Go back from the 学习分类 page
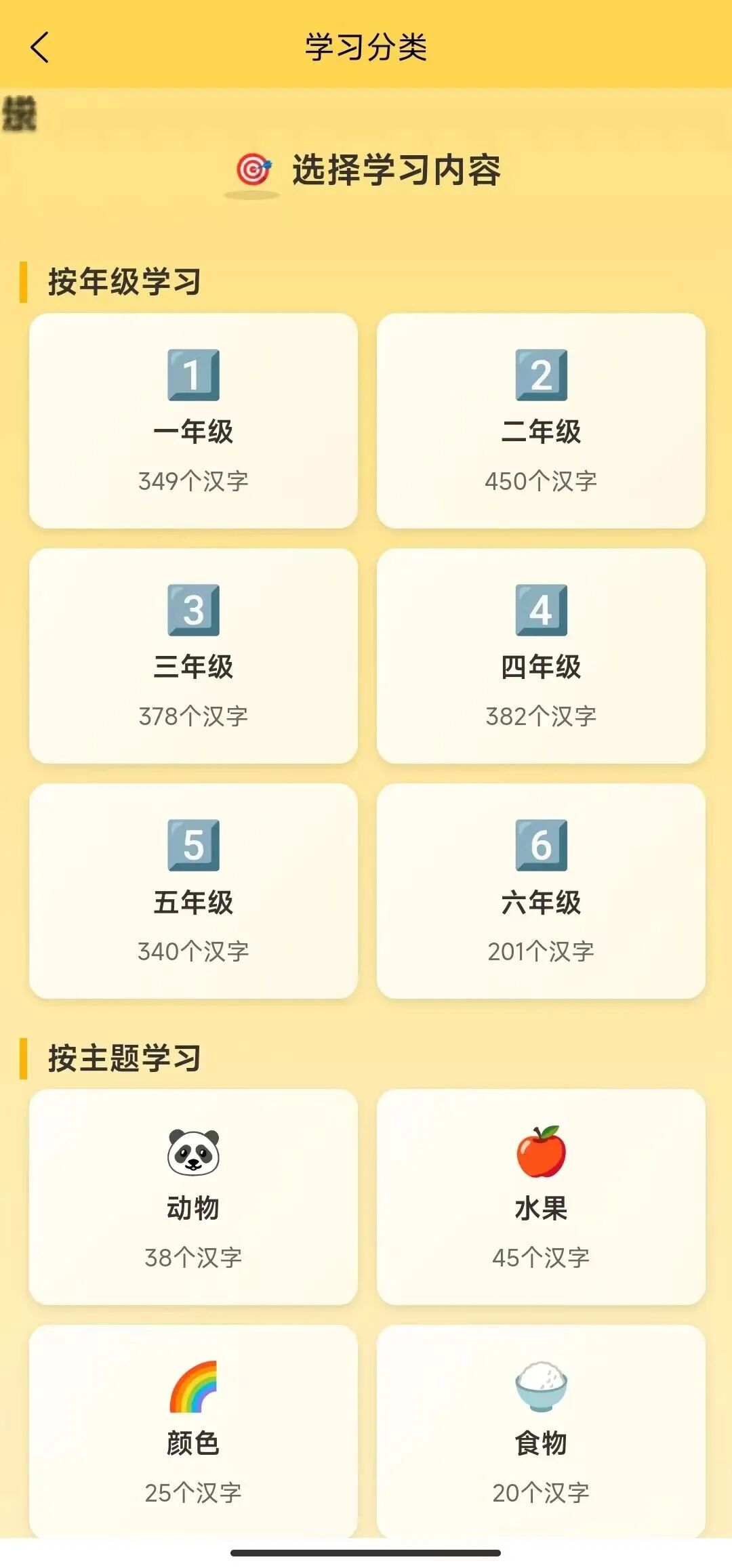This screenshot has width=732, height=1568. tap(40, 47)
